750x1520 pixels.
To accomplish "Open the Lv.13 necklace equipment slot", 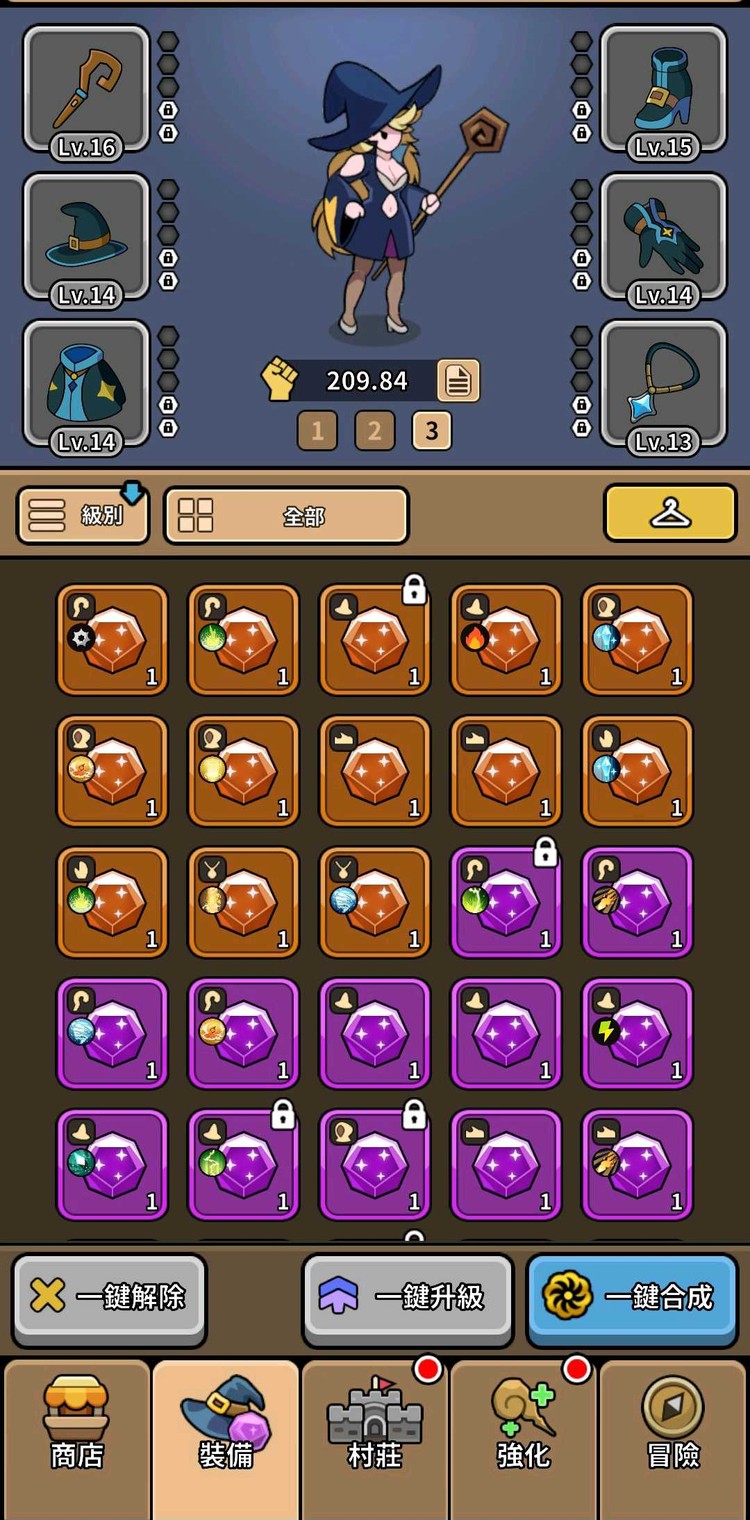I will pyautogui.click(x=663, y=384).
